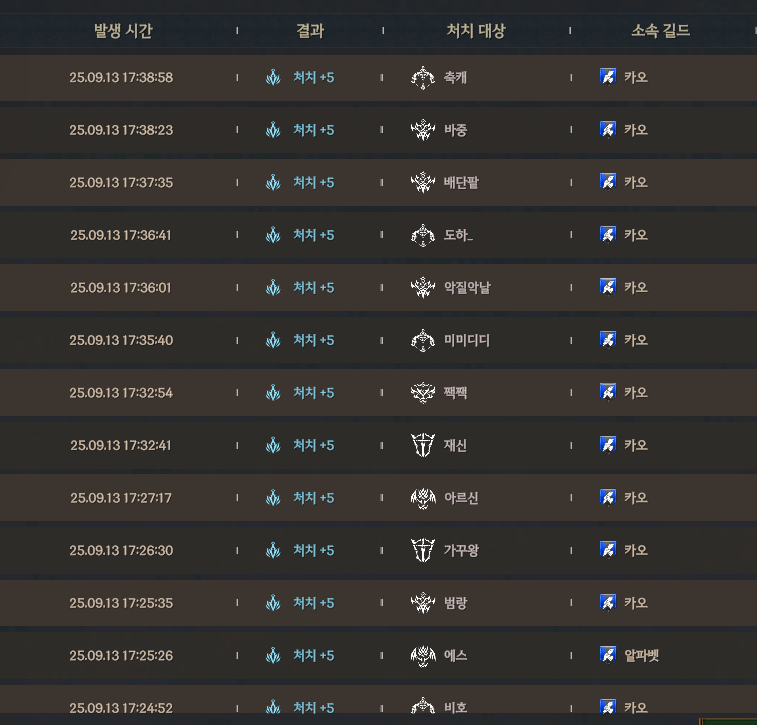Open the kill record for 축캐
Viewport: 757px width, 725px height.
pos(378,77)
